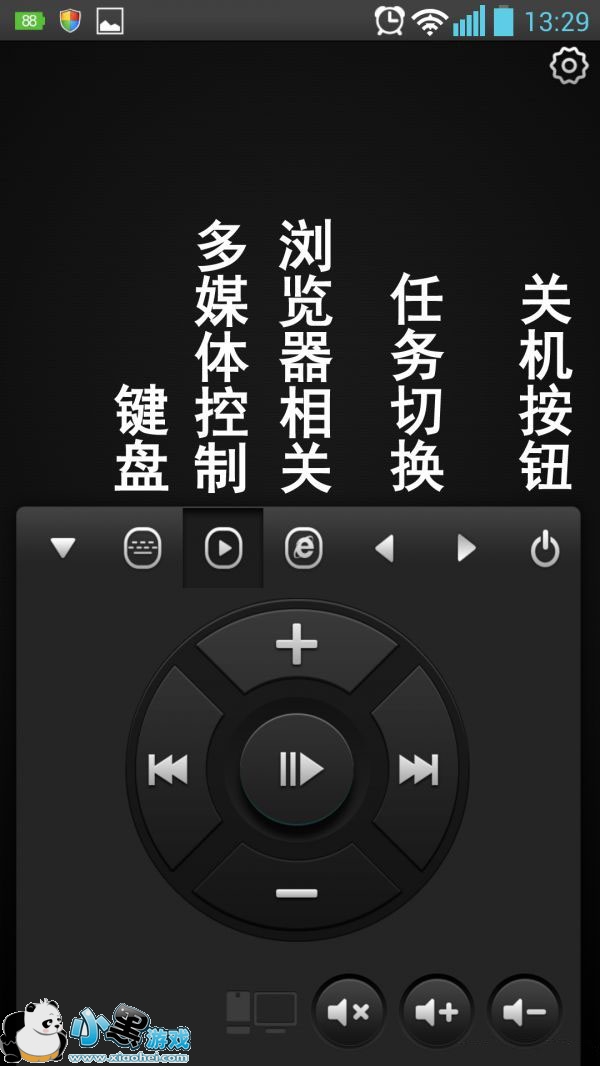Switch to the next task with the right arrow

pos(466,548)
